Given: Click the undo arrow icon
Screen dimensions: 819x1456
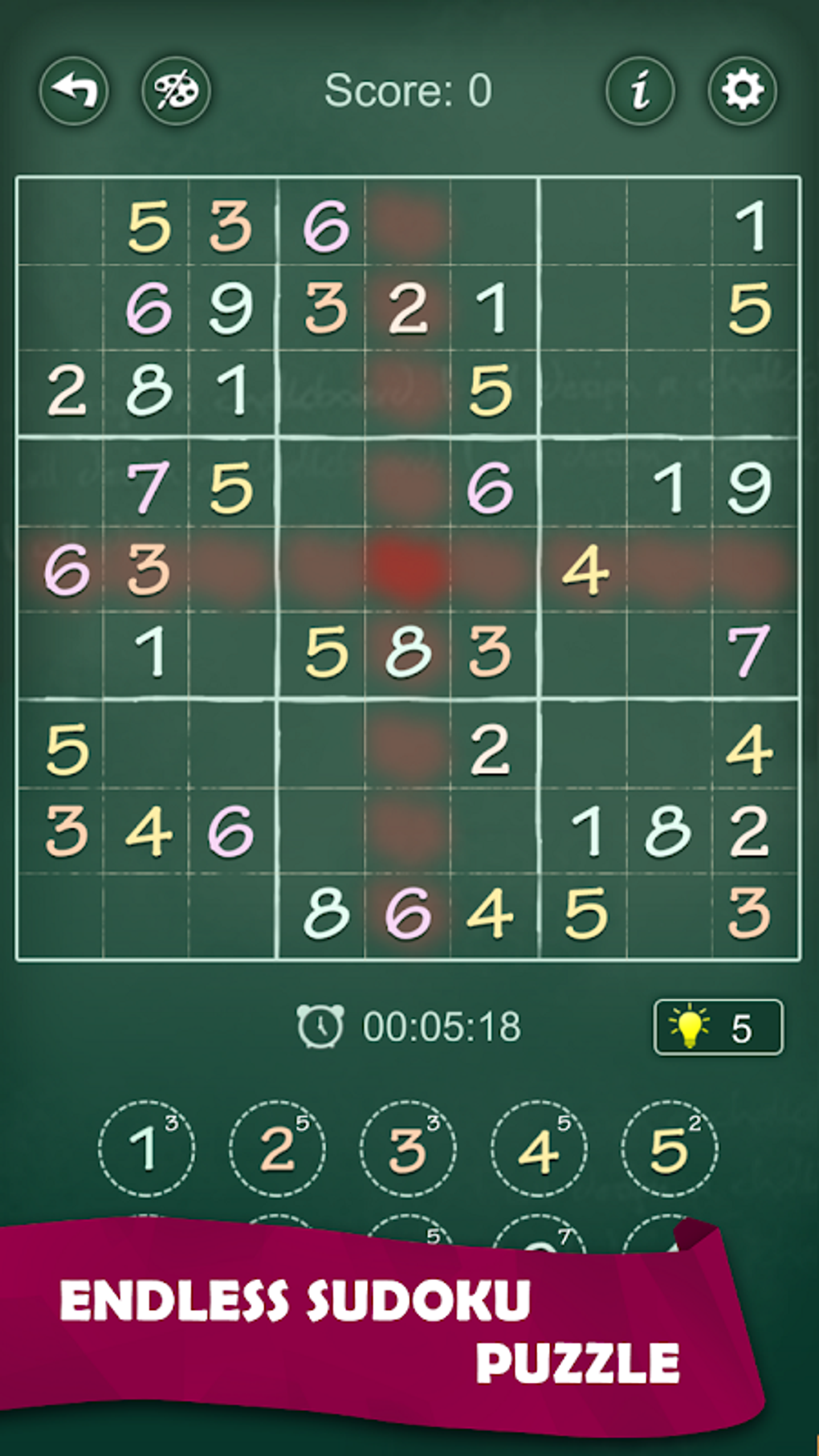Looking at the screenshot, I should [73, 91].
